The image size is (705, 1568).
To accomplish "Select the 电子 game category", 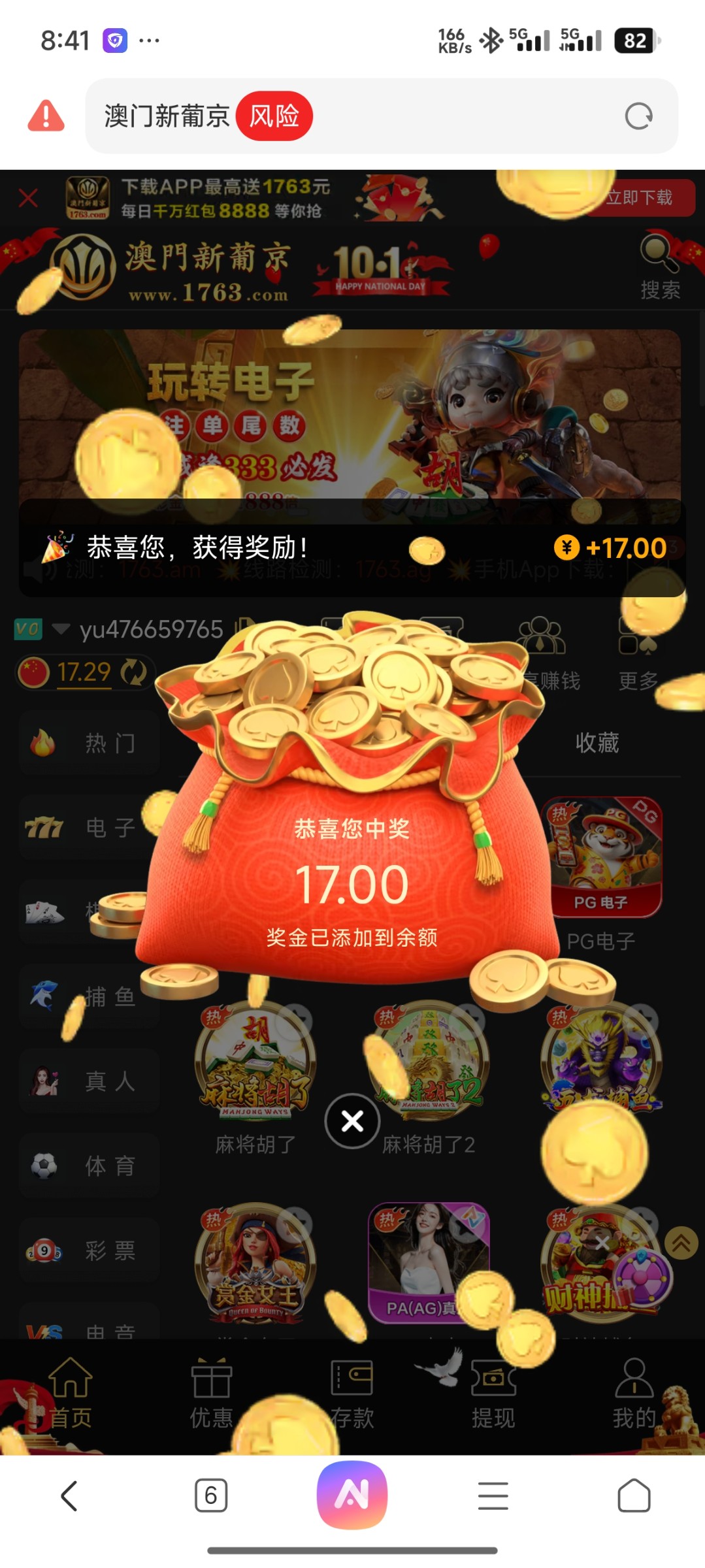I will [90, 827].
